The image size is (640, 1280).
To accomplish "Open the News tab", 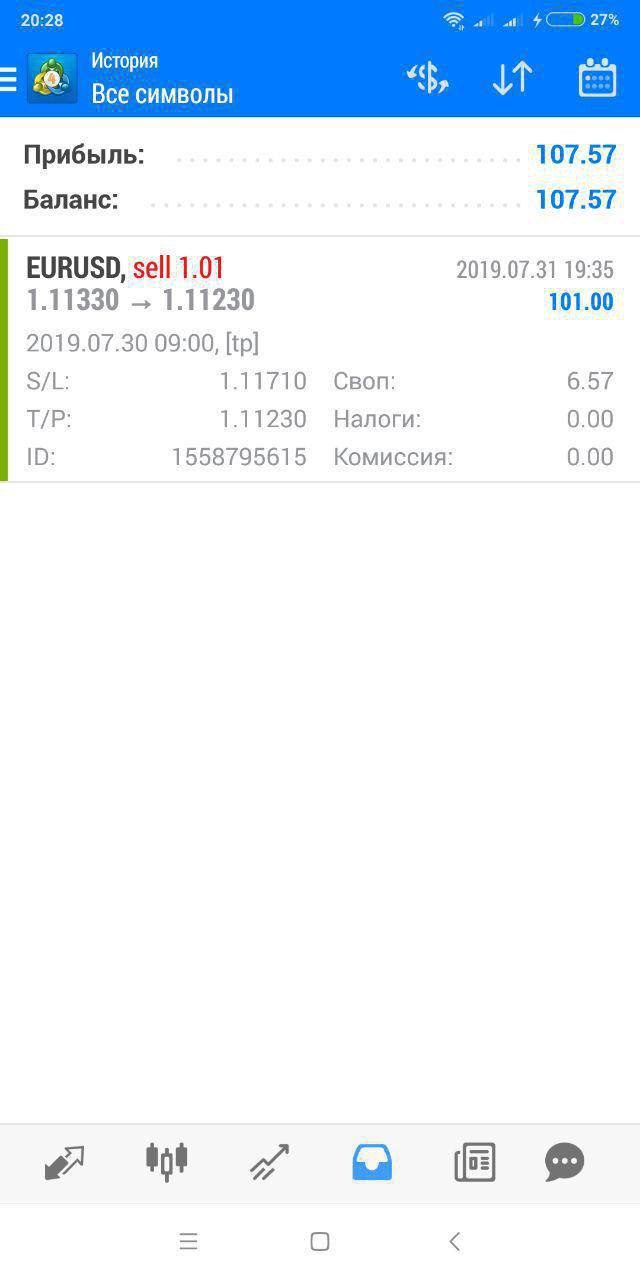I will [475, 1162].
